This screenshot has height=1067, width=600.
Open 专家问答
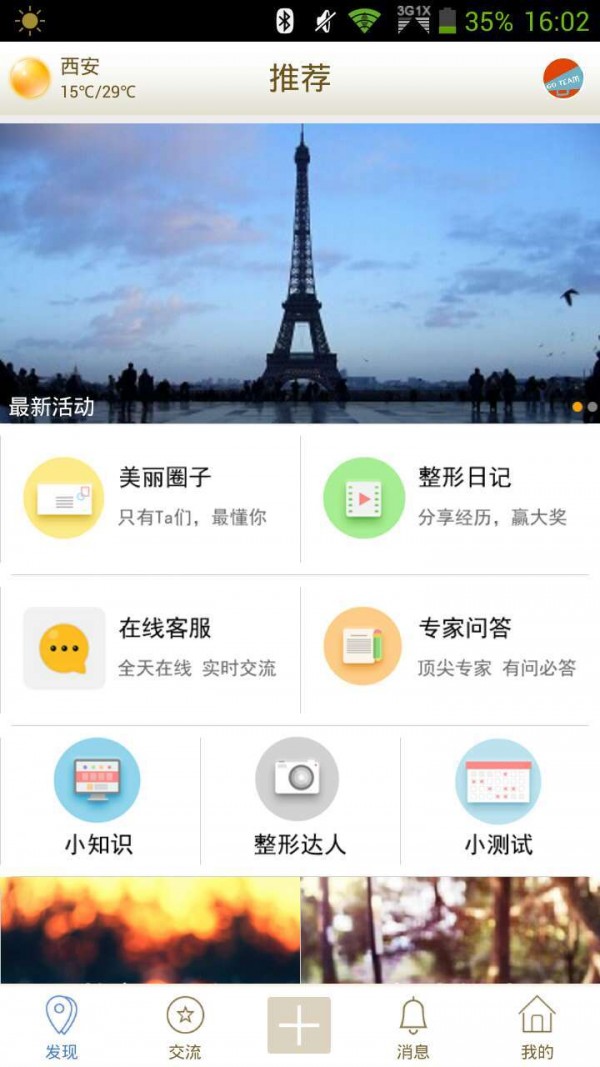[450, 648]
